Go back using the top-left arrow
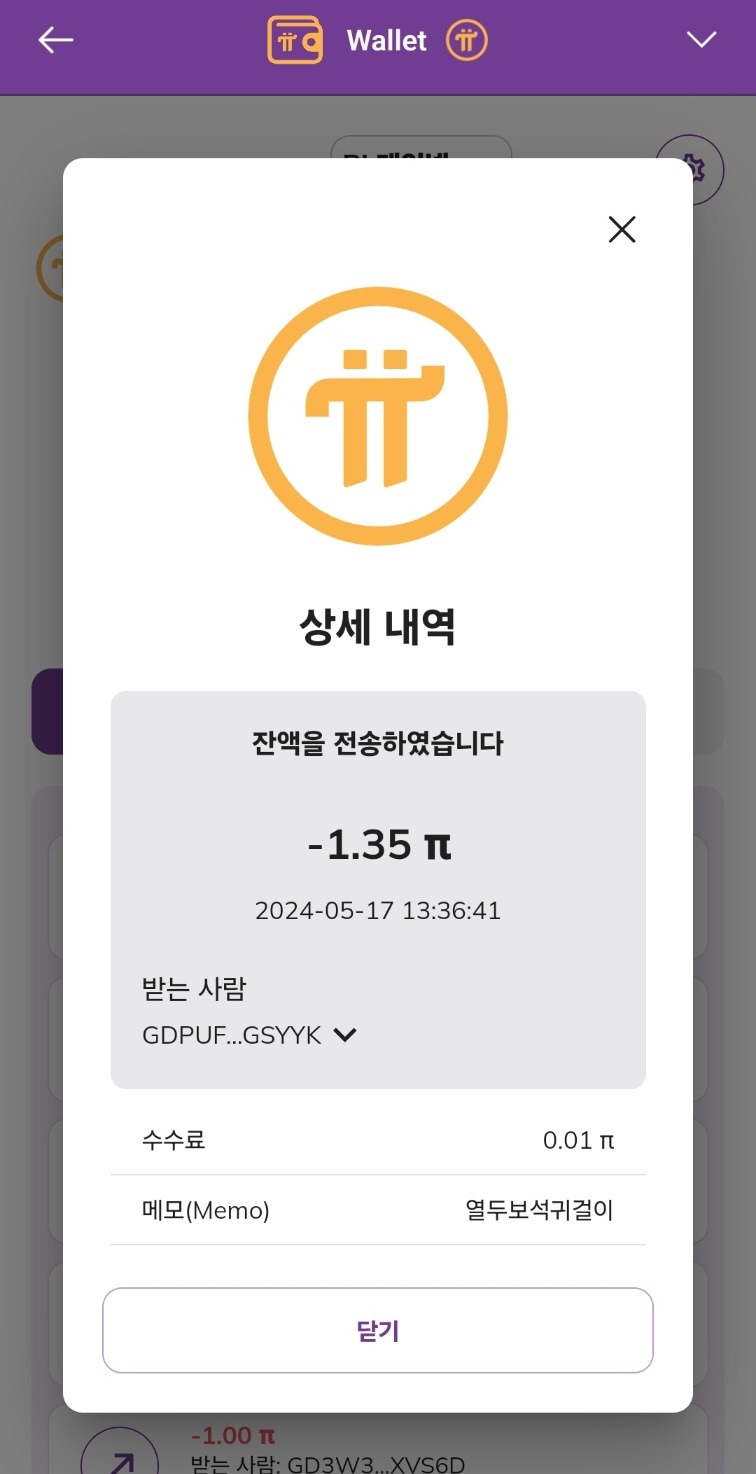 (56, 40)
